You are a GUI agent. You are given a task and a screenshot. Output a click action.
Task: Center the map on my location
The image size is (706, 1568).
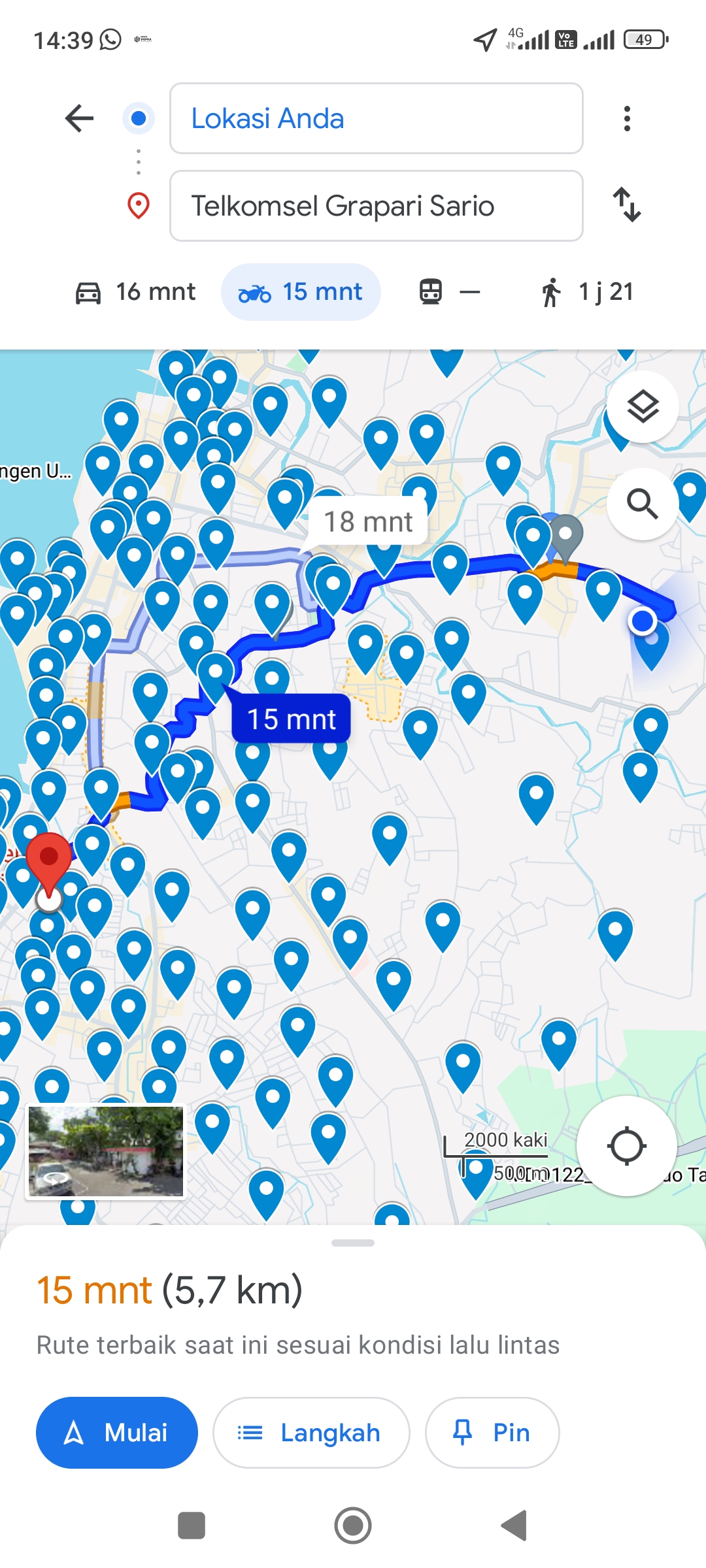tap(626, 1146)
